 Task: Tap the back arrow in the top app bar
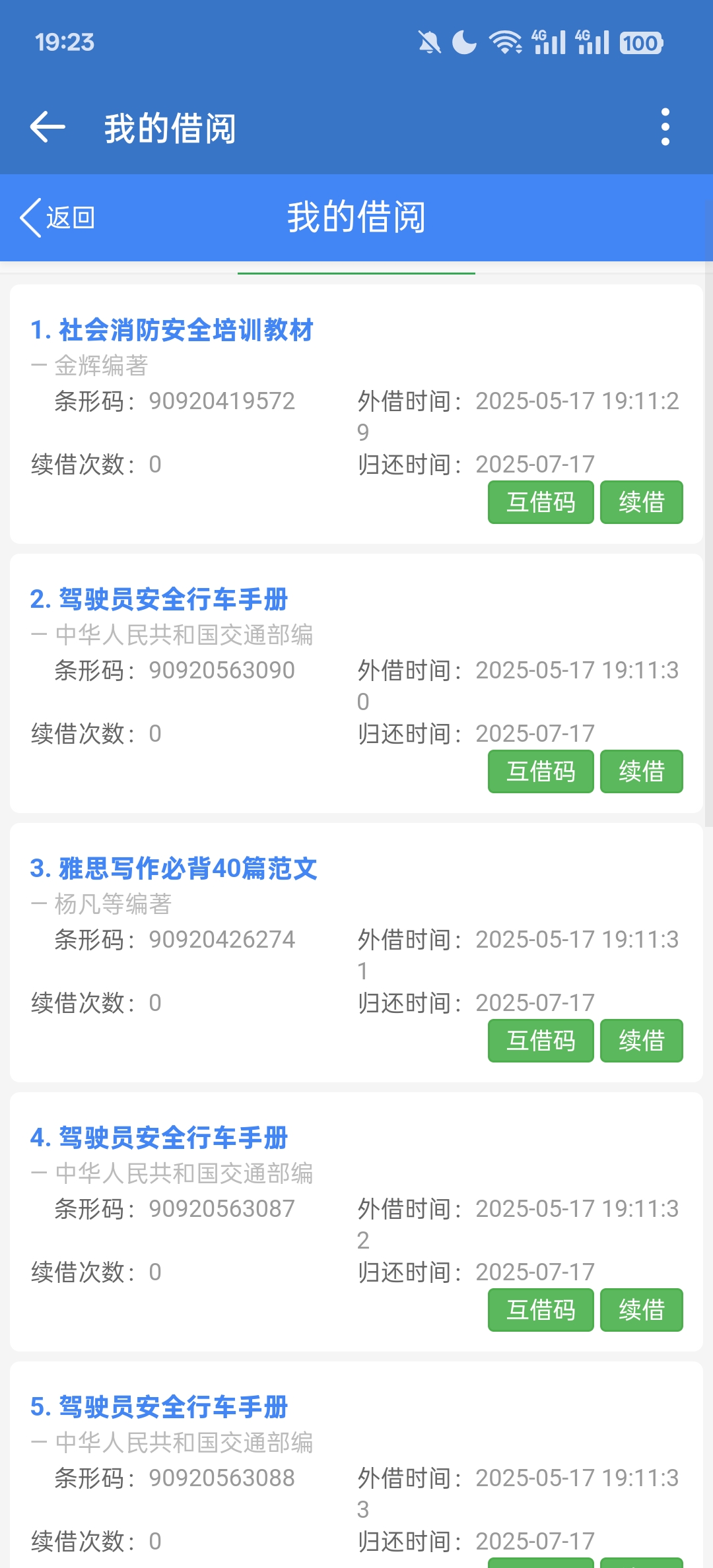point(48,127)
